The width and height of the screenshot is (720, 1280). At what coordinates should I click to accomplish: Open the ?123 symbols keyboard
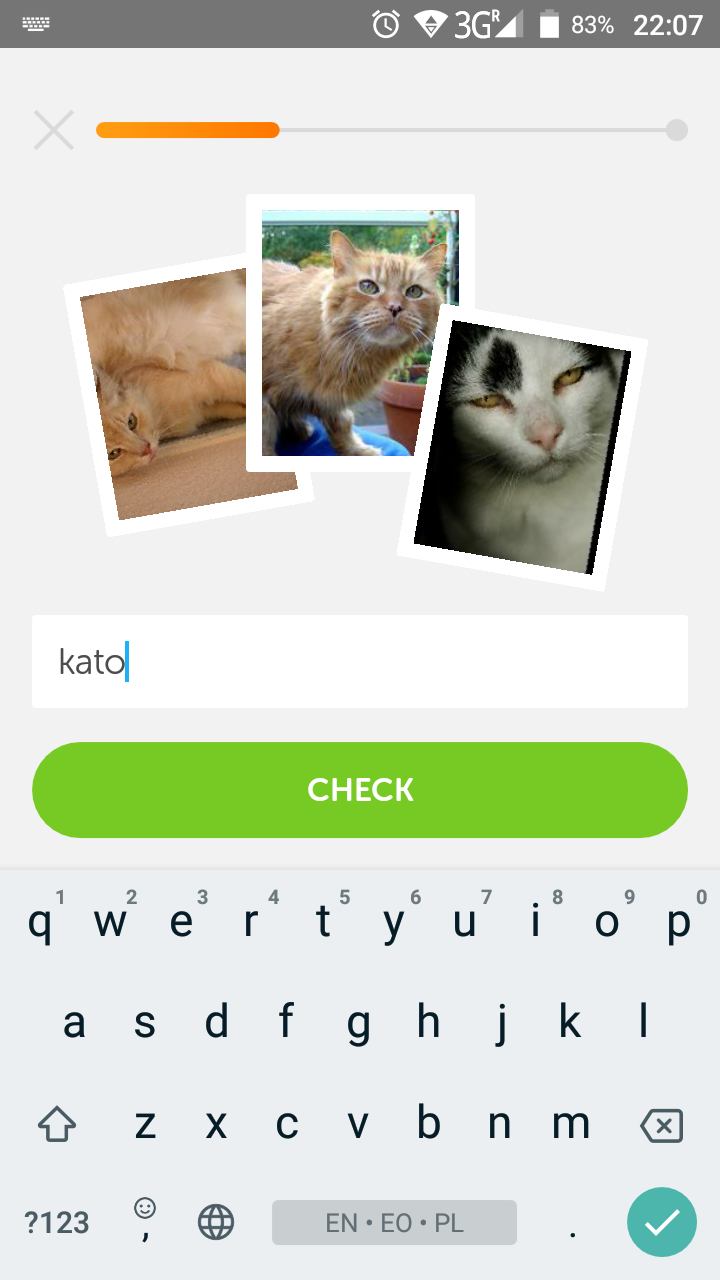57,1222
